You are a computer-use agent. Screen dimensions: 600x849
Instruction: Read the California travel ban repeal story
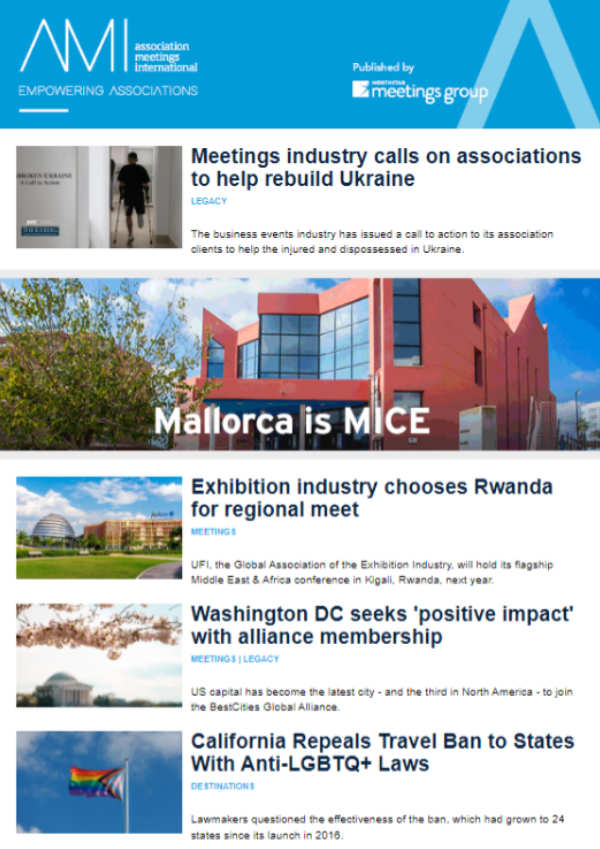pos(382,752)
